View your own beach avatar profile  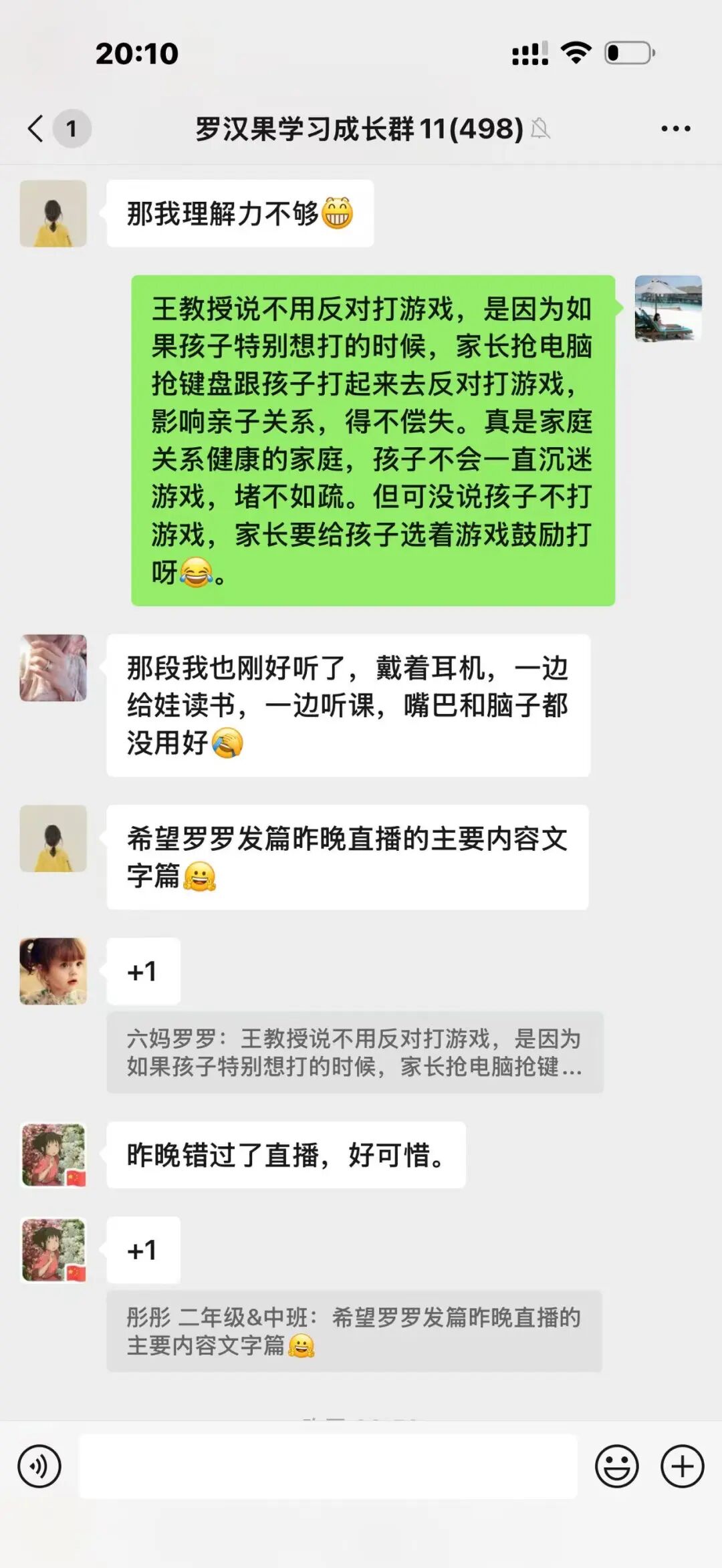pyautogui.click(x=668, y=309)
